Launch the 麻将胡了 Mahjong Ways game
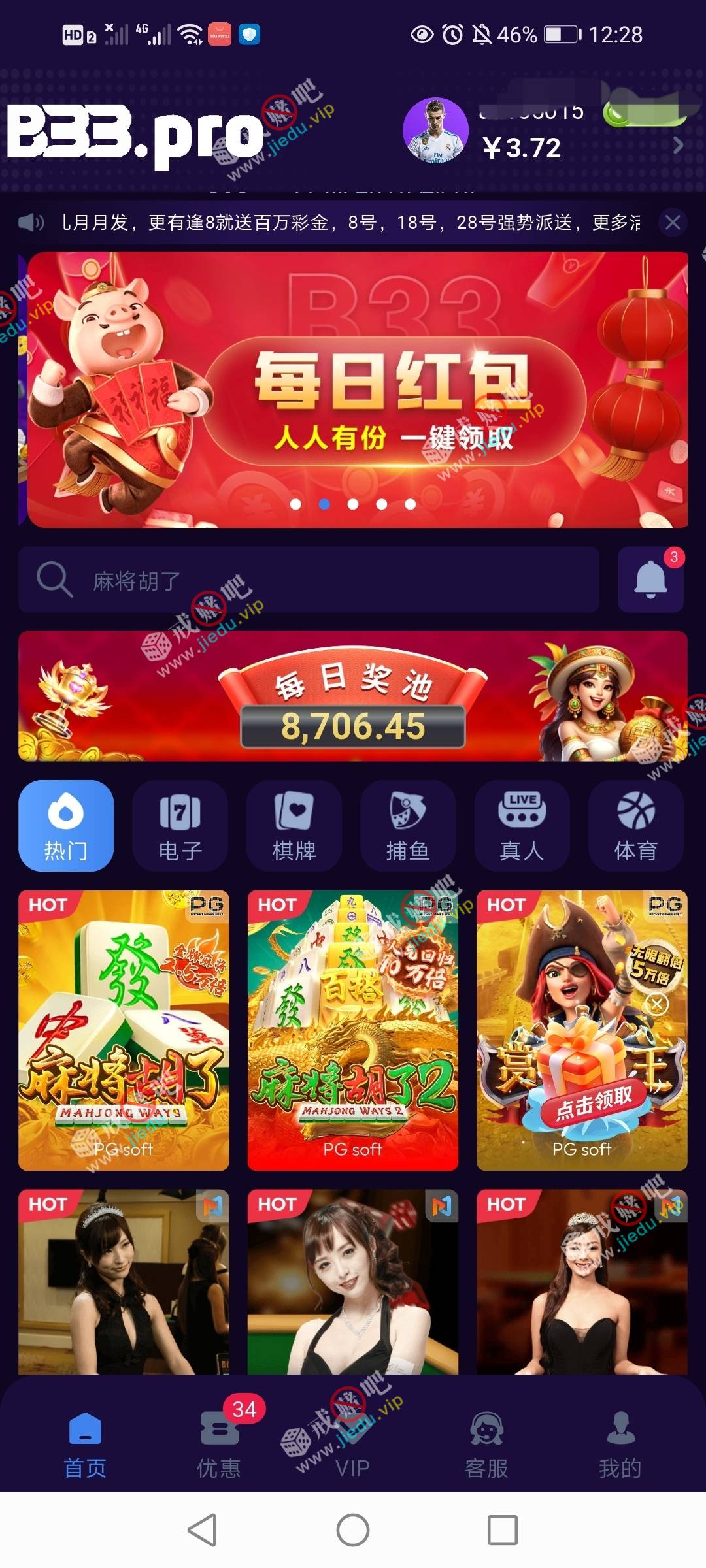 tap(124, 1030)
